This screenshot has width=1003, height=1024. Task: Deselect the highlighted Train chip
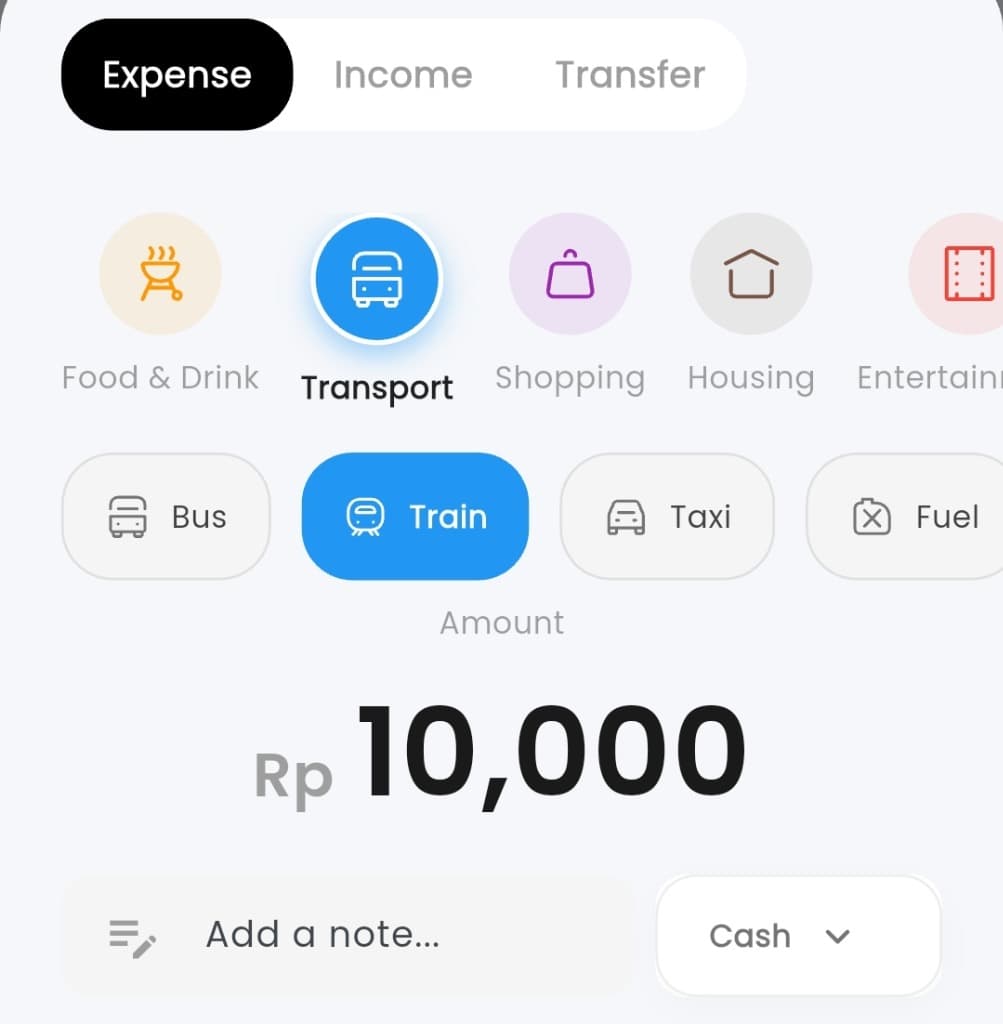(x=415, y=516)
